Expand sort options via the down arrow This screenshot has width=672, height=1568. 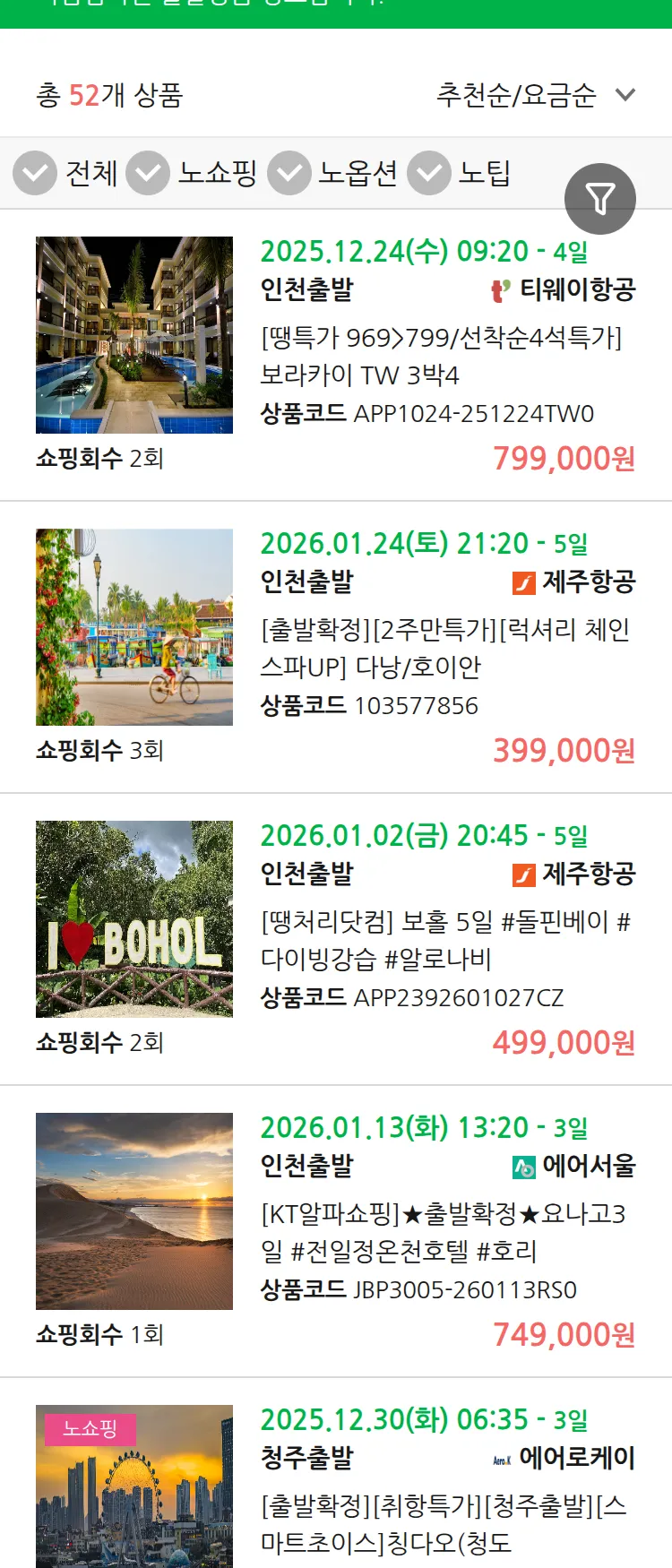tap(625, 93)
